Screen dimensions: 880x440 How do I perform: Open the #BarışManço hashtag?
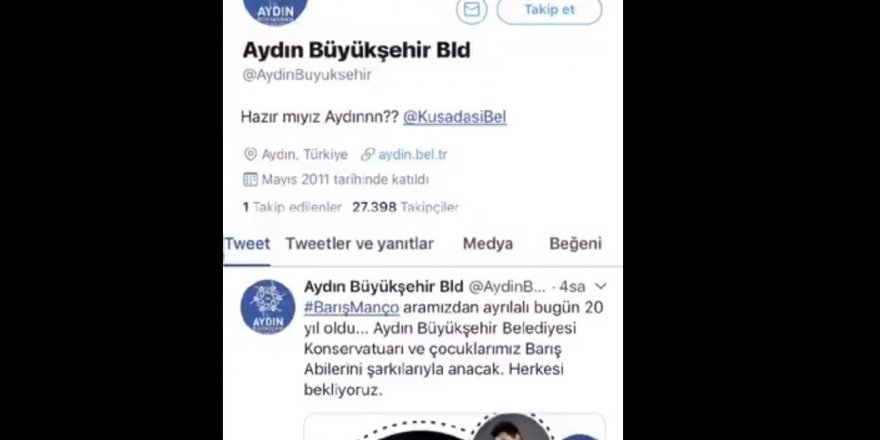pyautogui.click(x=351, y=307)
